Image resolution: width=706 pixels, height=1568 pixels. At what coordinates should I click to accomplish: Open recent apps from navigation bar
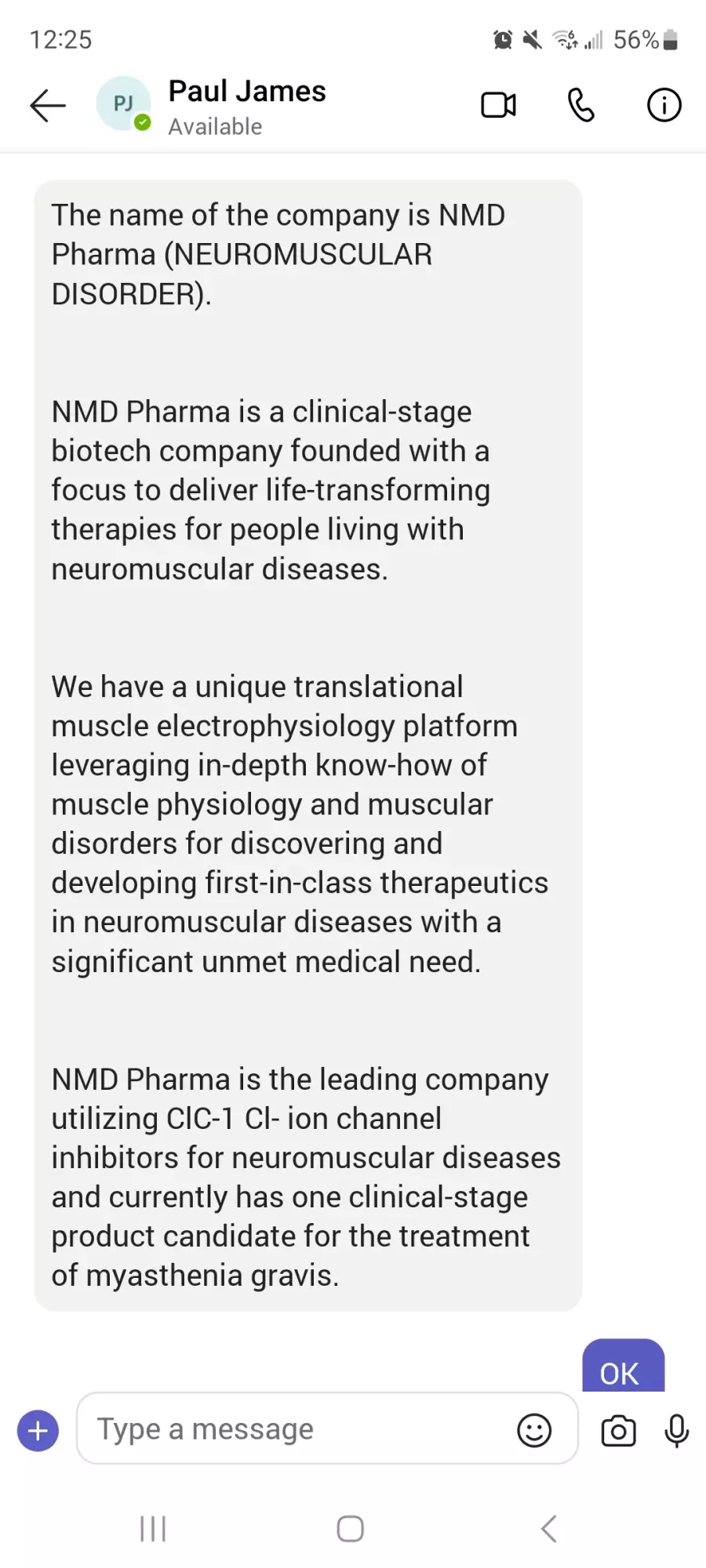(153, 1529)
